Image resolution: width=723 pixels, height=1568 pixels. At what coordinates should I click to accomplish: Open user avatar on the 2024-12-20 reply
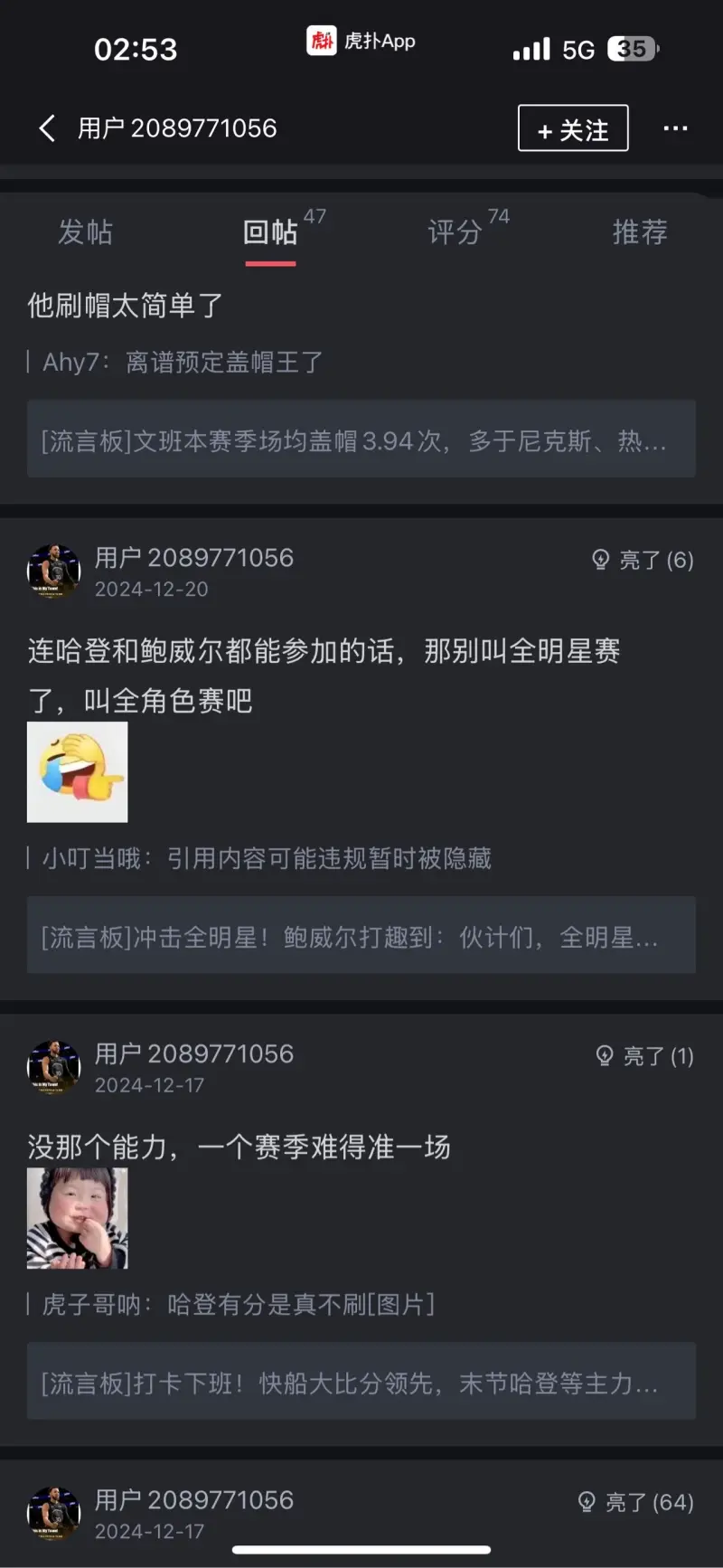pyautogui.click(x=54, y=571)
